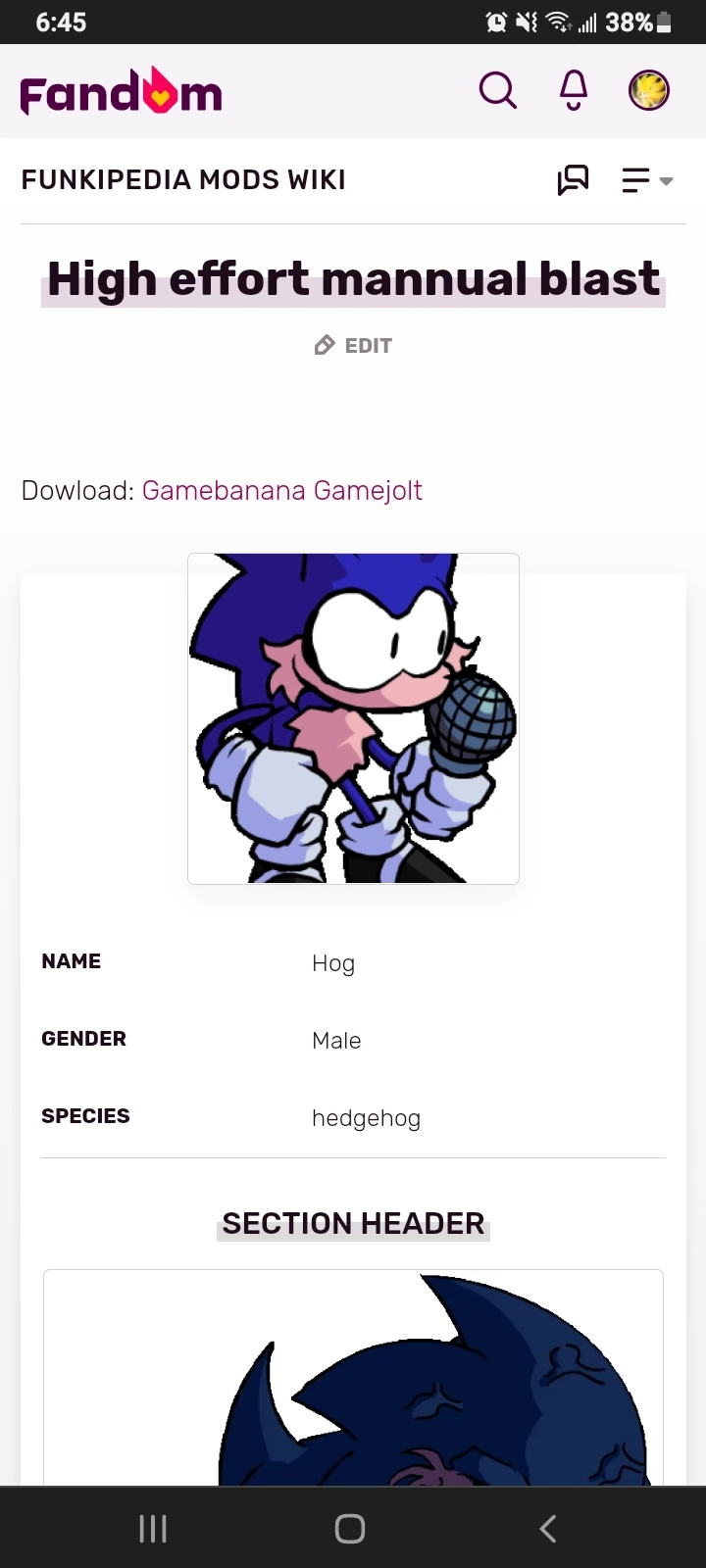The width and height of the screenshot is (706, 1568).
Task: View the Hog infobox image
Action: [x=353, y=718]
